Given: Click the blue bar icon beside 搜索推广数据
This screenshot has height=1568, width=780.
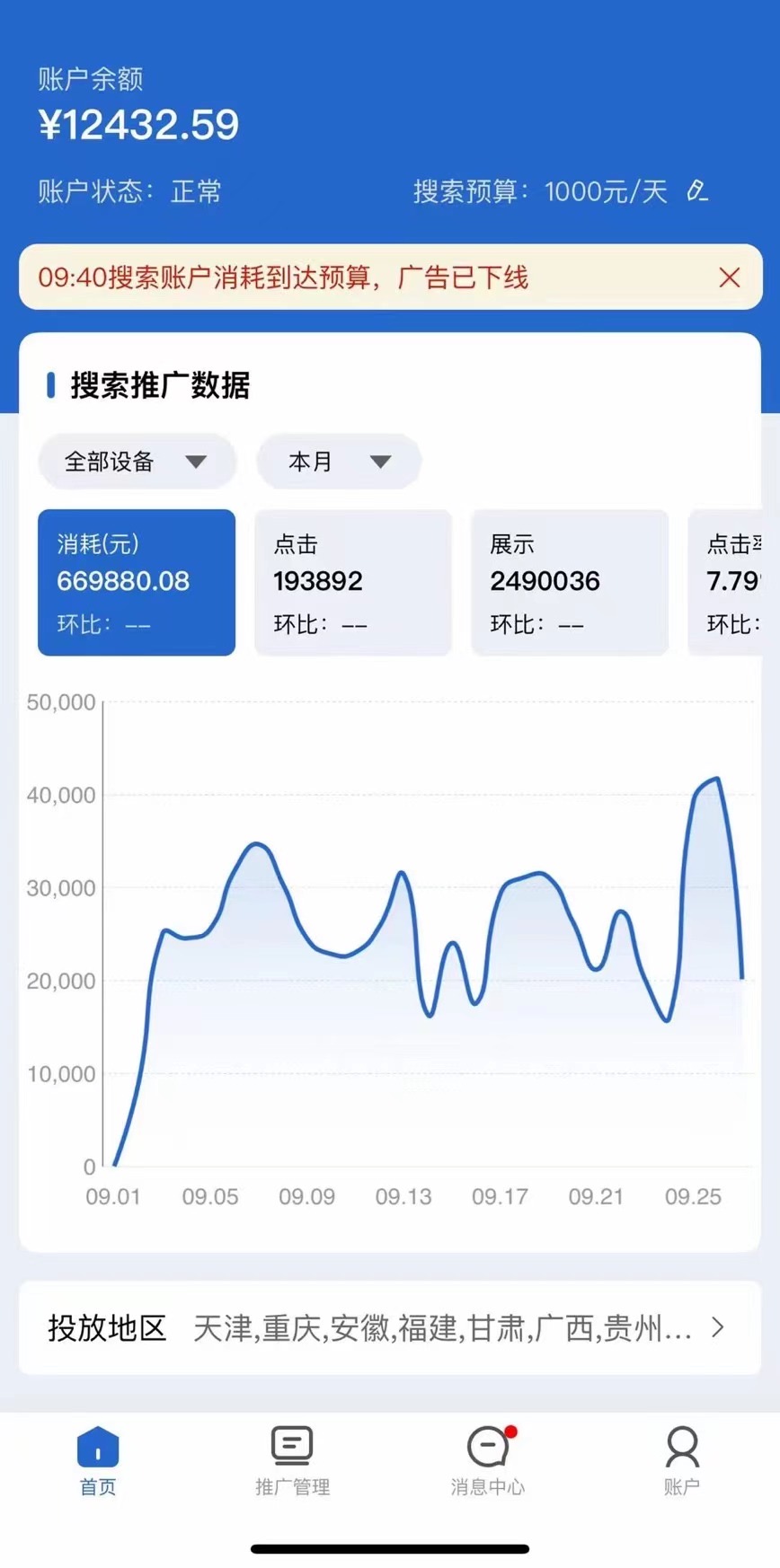Looking at the screenshot, I should [52, 386].
